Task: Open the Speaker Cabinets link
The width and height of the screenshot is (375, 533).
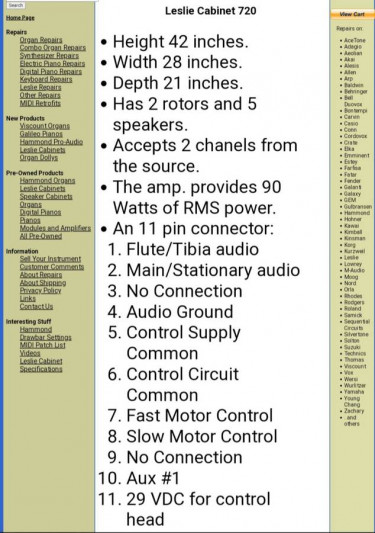Action: point(46,196)
